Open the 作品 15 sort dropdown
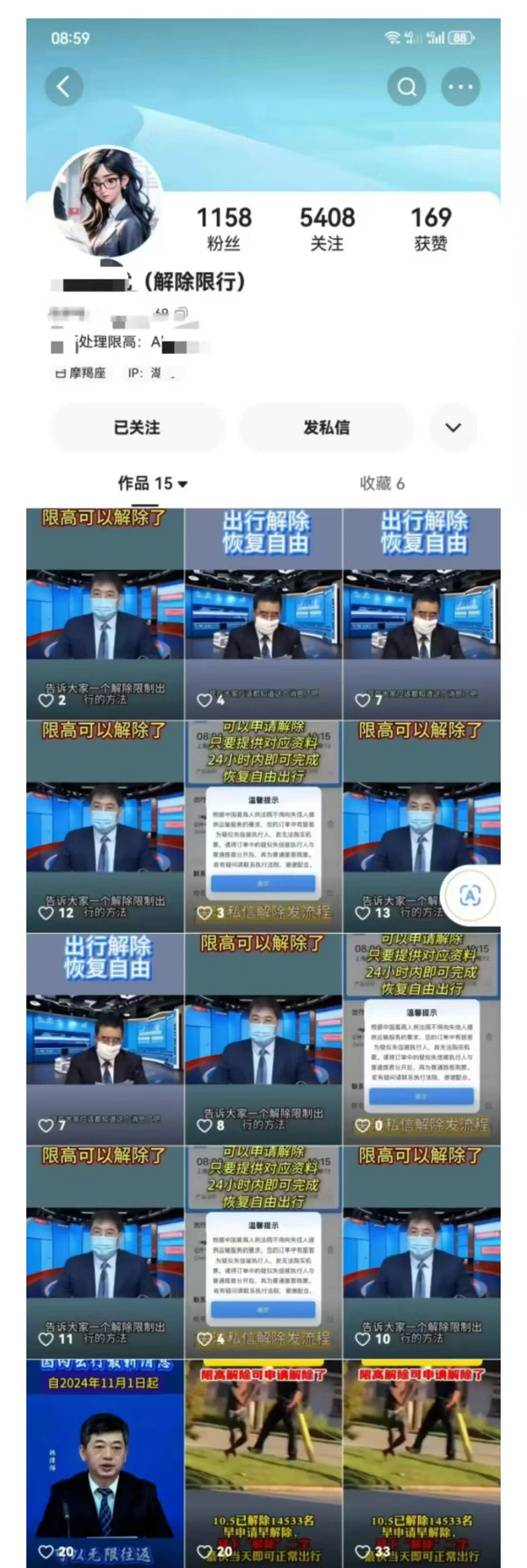This screenshot has width=527, height=1568. click(x=153, y=483)
